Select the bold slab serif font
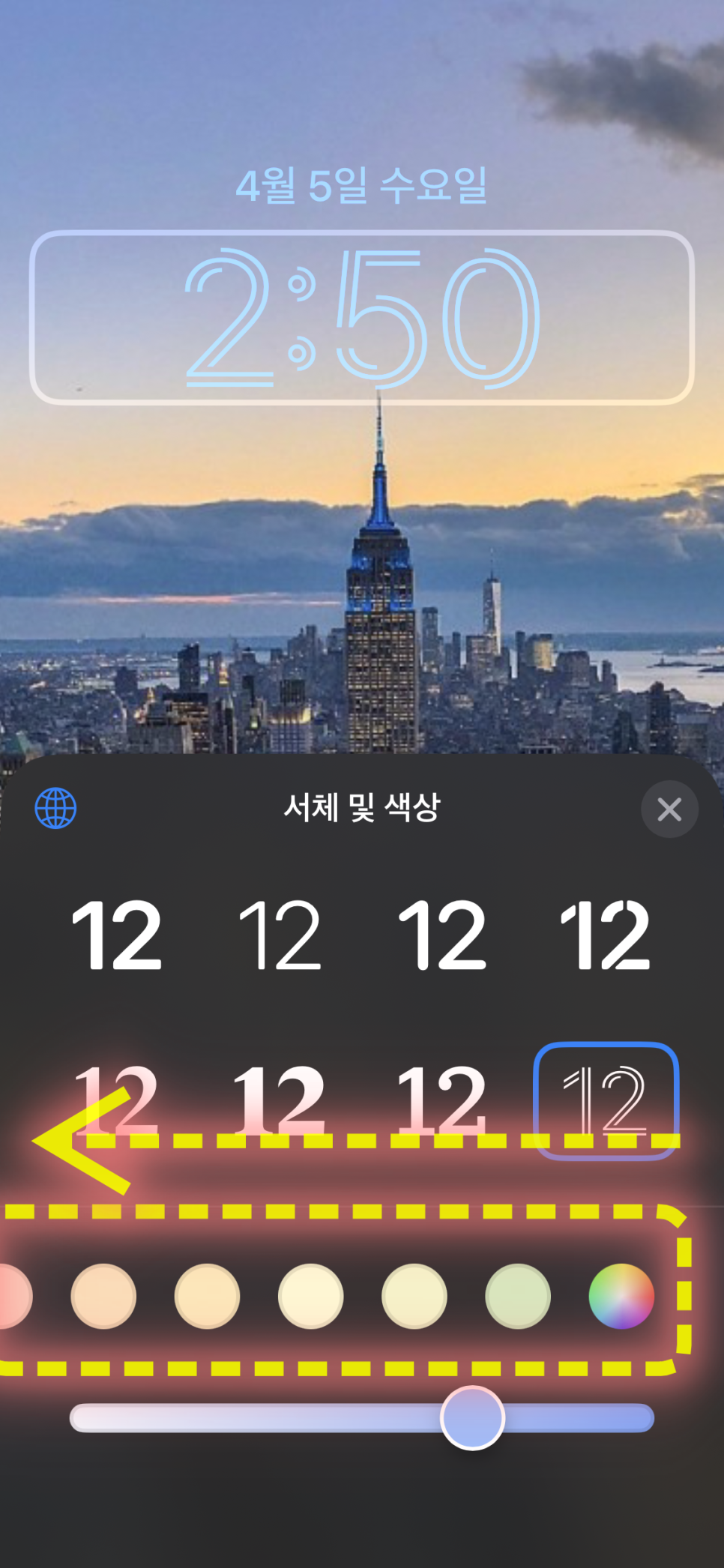 280,1100
